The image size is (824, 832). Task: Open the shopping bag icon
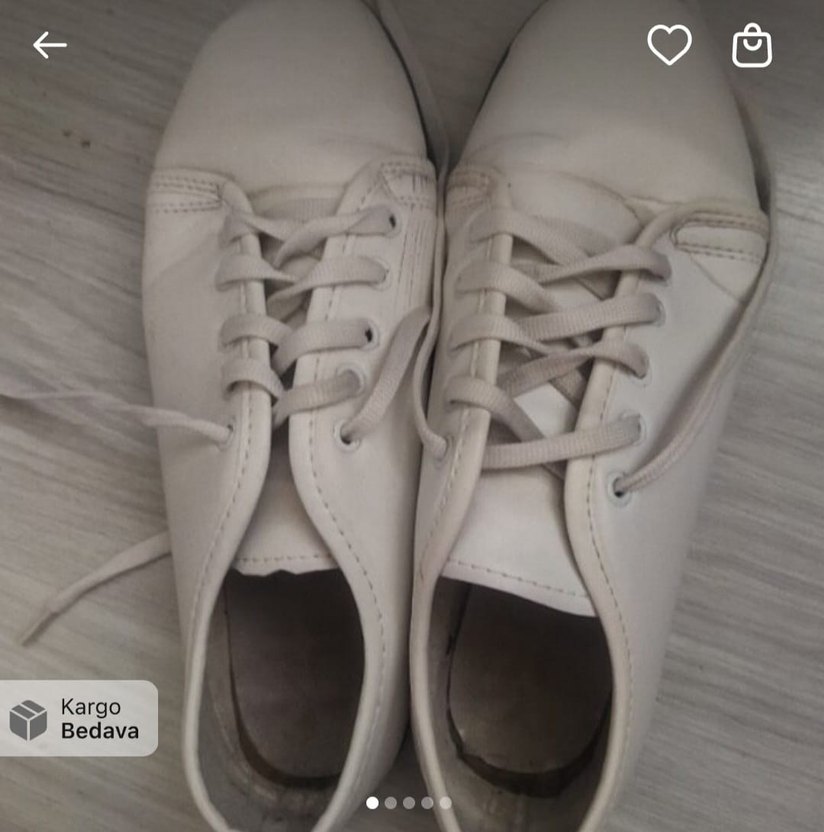click(x=752, y=46)
